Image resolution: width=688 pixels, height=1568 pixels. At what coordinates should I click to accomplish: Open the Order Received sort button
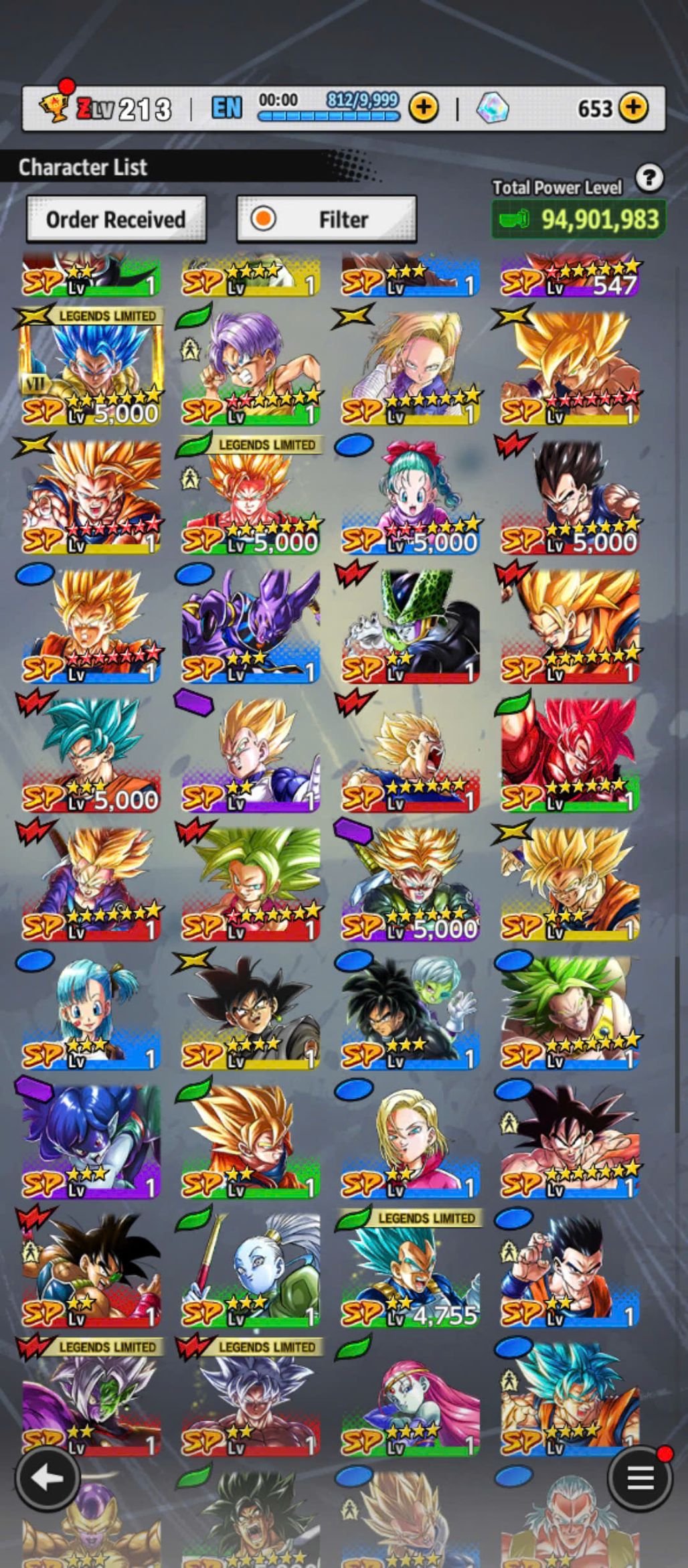(x=116, y=219)
